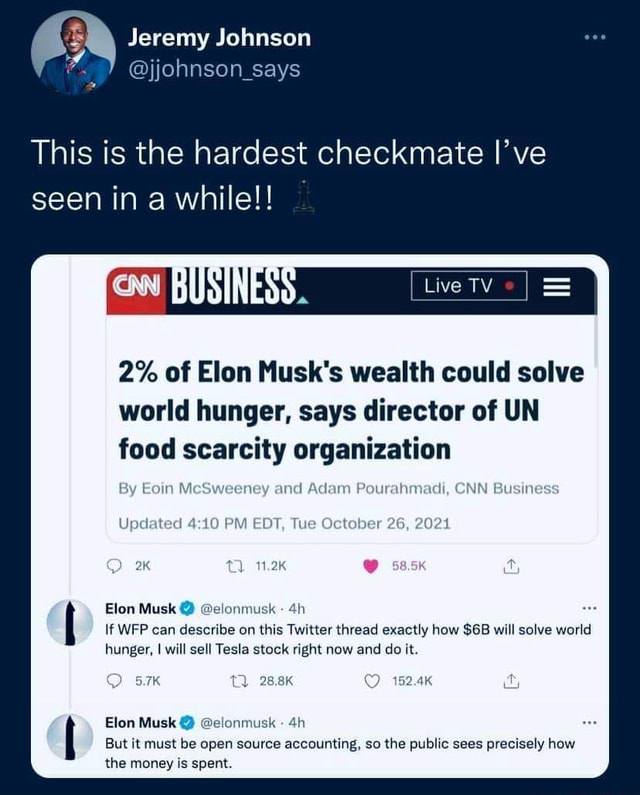Open Jeremy Johnson's profile picture
The image size is (640, 795).
[x=73, y=52]
